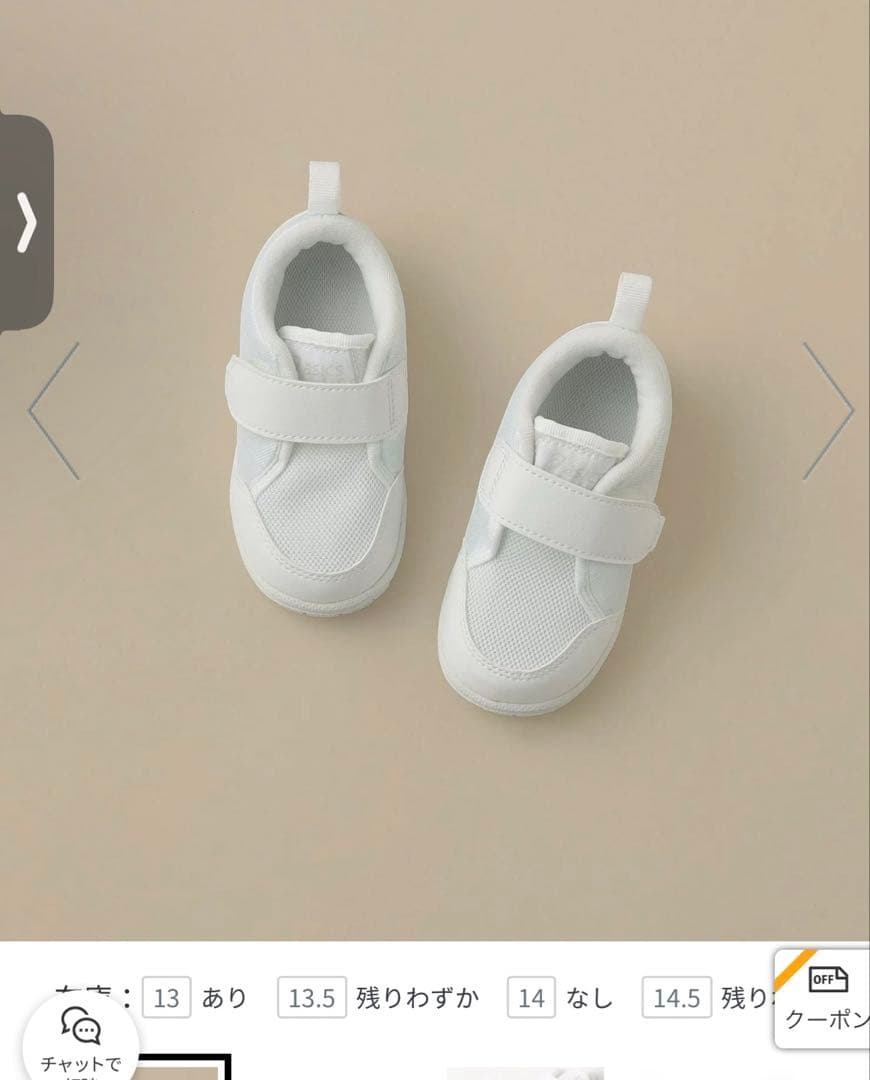Open the coupon (クーポン) button
Screen dimensions: 870x1080
822,999
